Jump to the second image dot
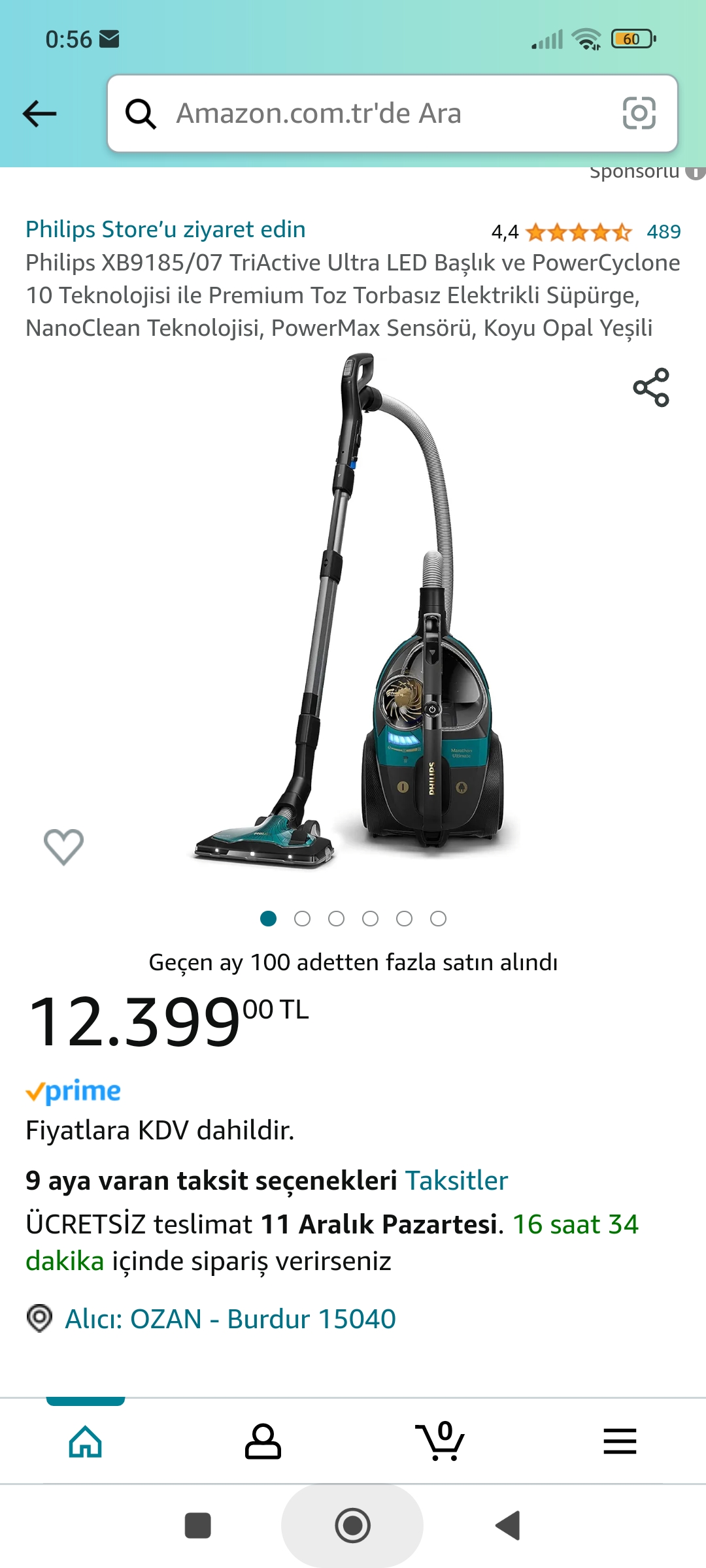706x1568 pixels. pos(302,919)
